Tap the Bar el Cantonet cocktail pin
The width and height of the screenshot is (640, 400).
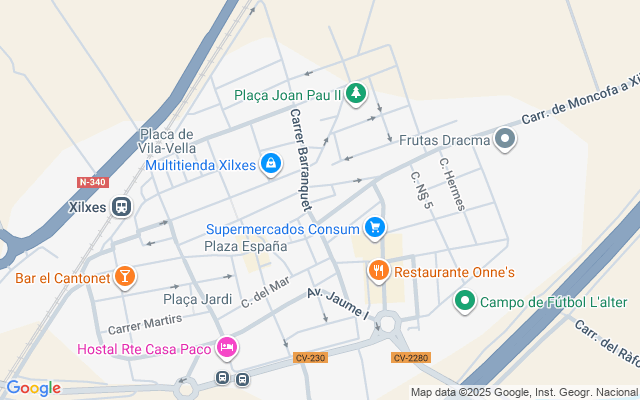coord(125,276)
